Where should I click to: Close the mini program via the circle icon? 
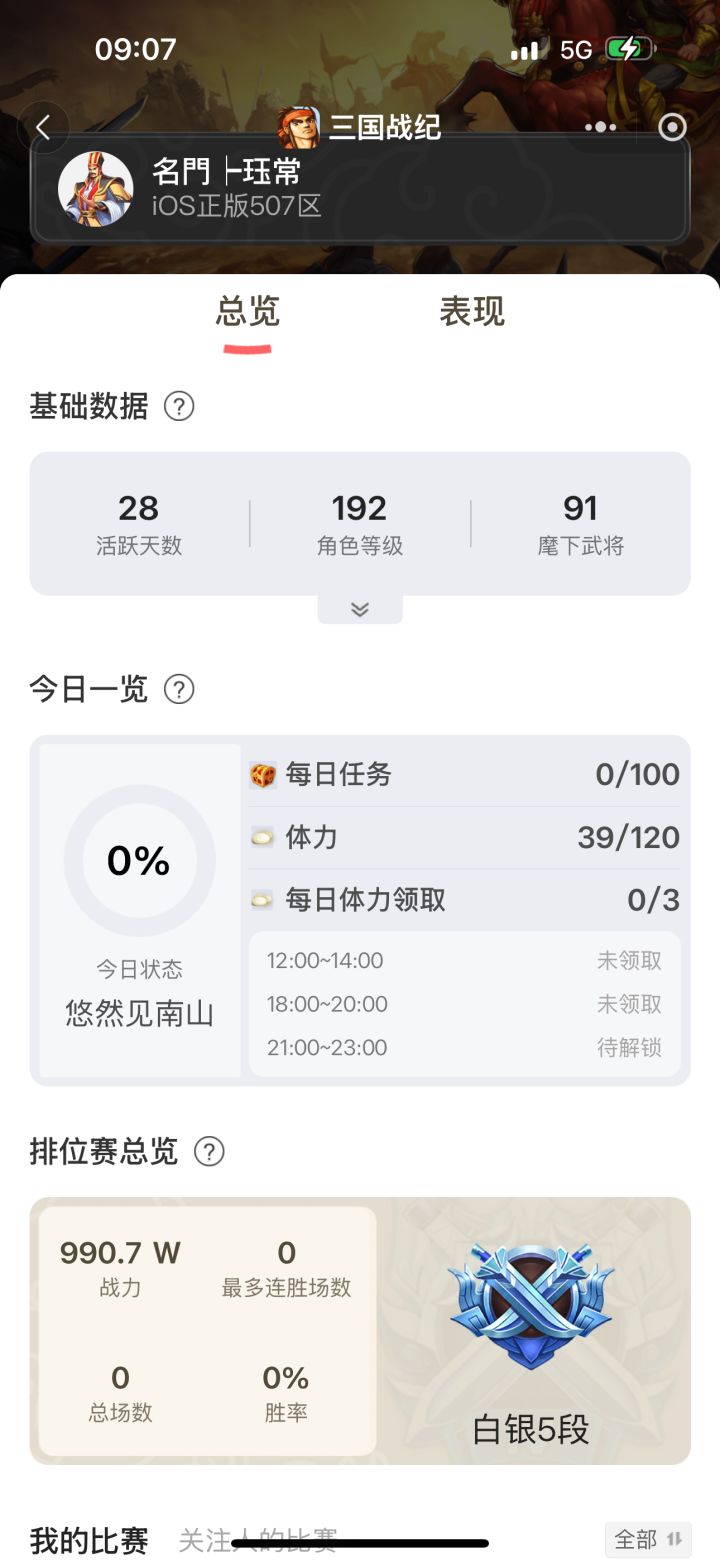pos(673,127)
